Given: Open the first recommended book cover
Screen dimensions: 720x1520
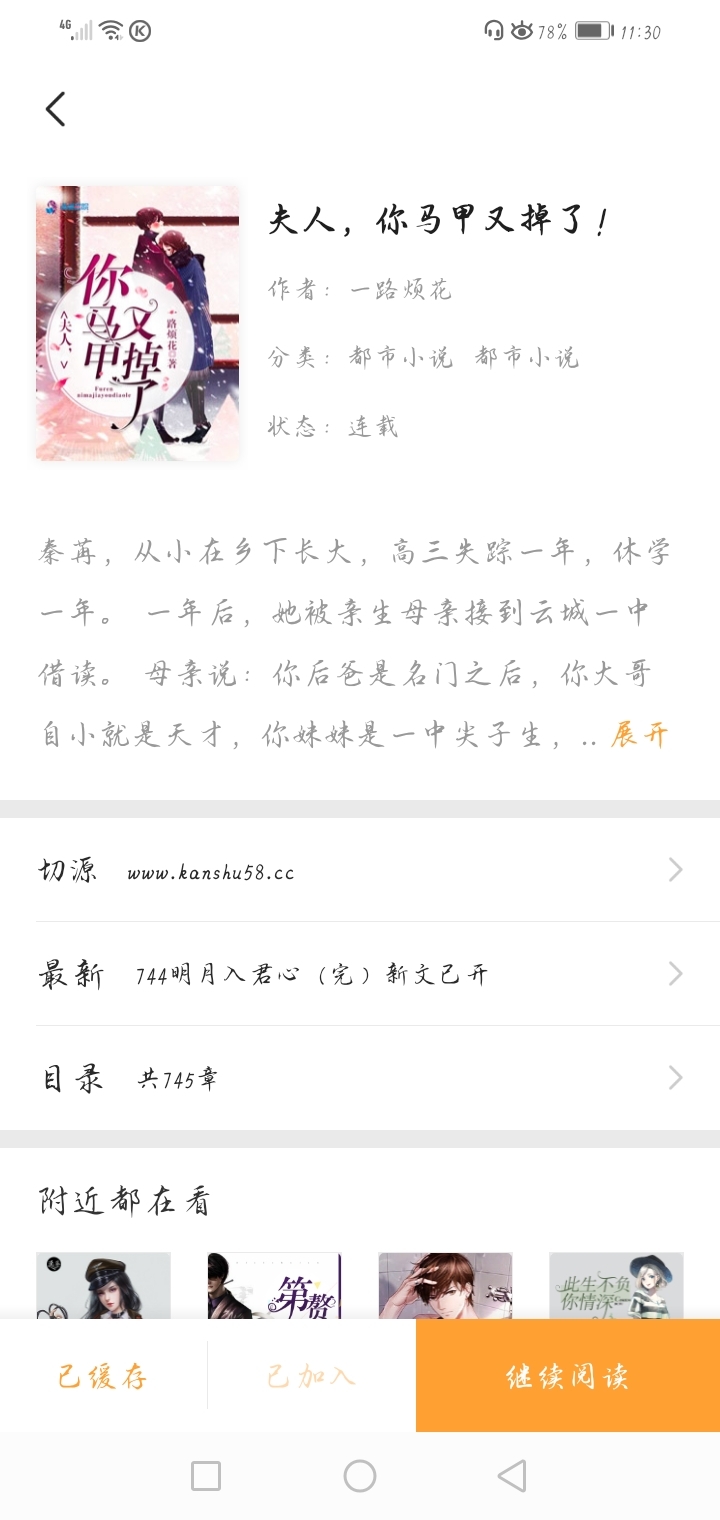Looking at the screenshot, I should click(103, 1285).
